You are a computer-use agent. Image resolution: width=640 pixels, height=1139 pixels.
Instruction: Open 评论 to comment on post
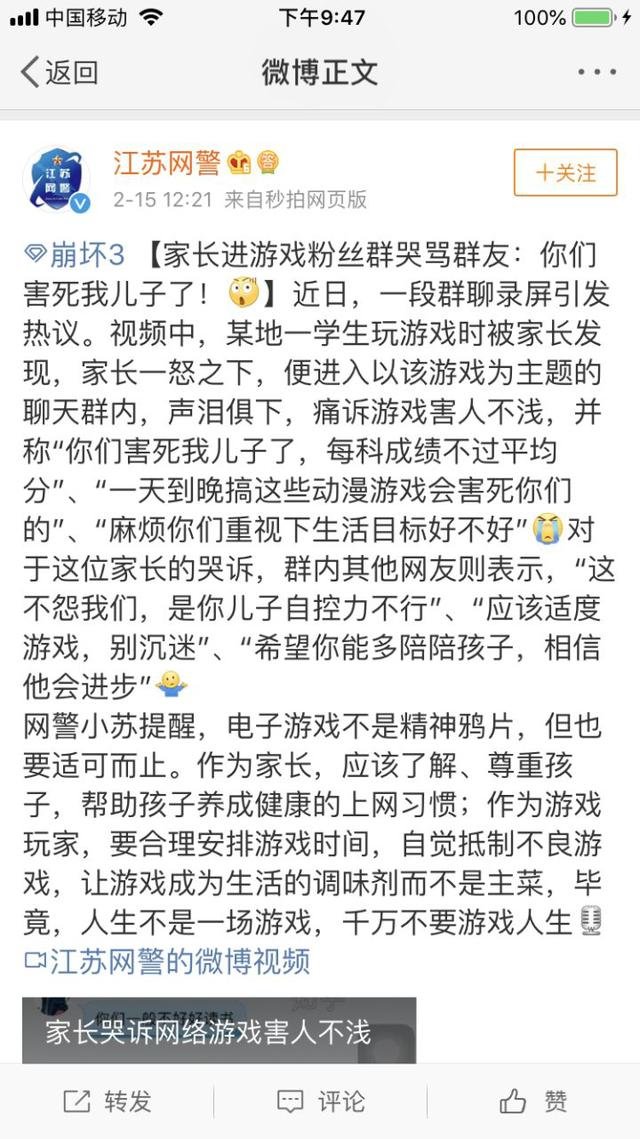[321, 1102]
